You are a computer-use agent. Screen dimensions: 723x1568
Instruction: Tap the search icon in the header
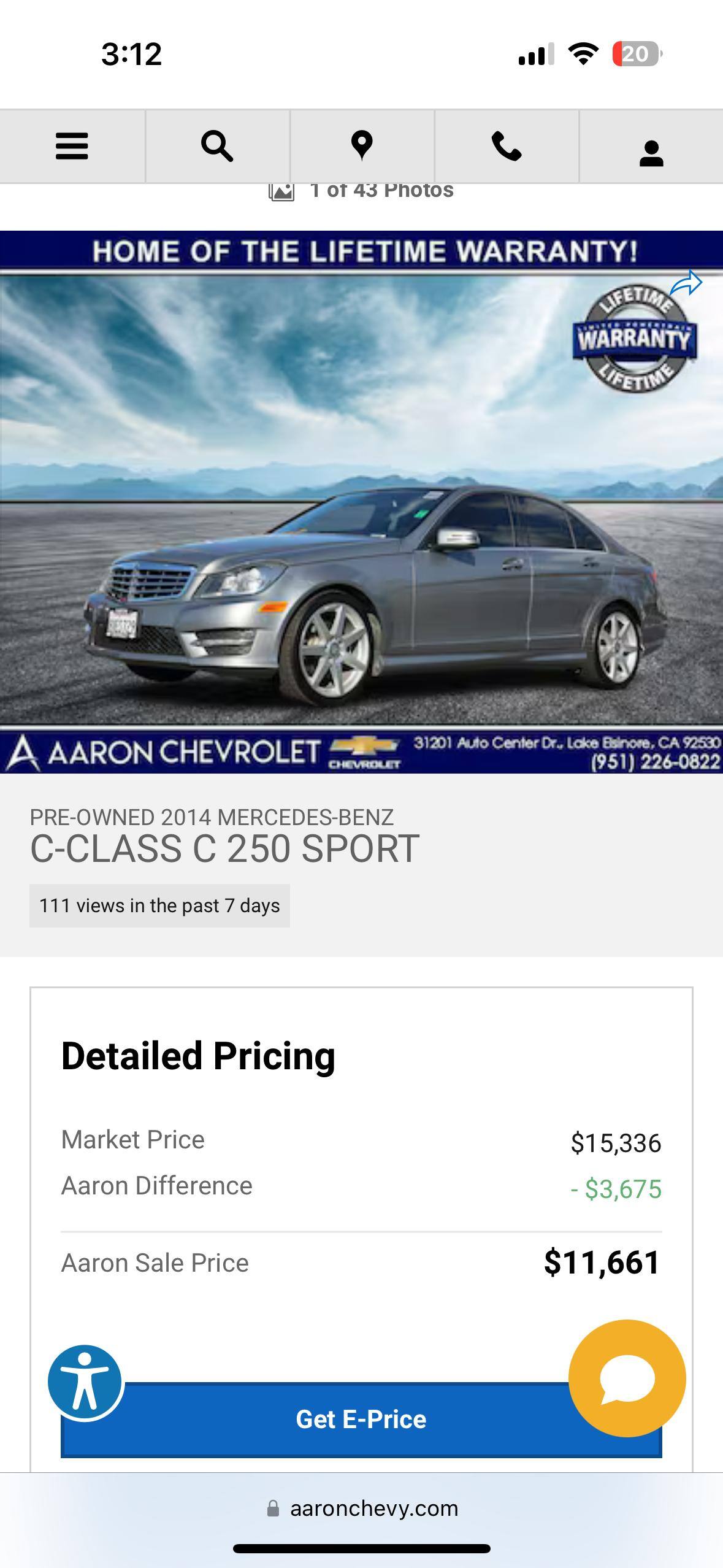click(216, 146)
